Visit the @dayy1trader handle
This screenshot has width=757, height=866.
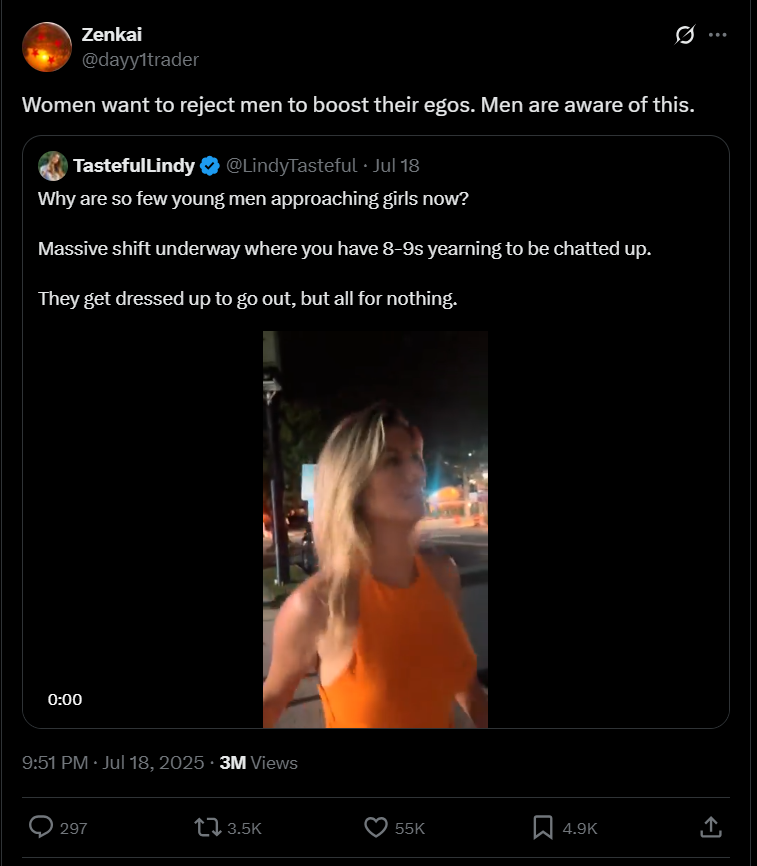click(140, 60)
